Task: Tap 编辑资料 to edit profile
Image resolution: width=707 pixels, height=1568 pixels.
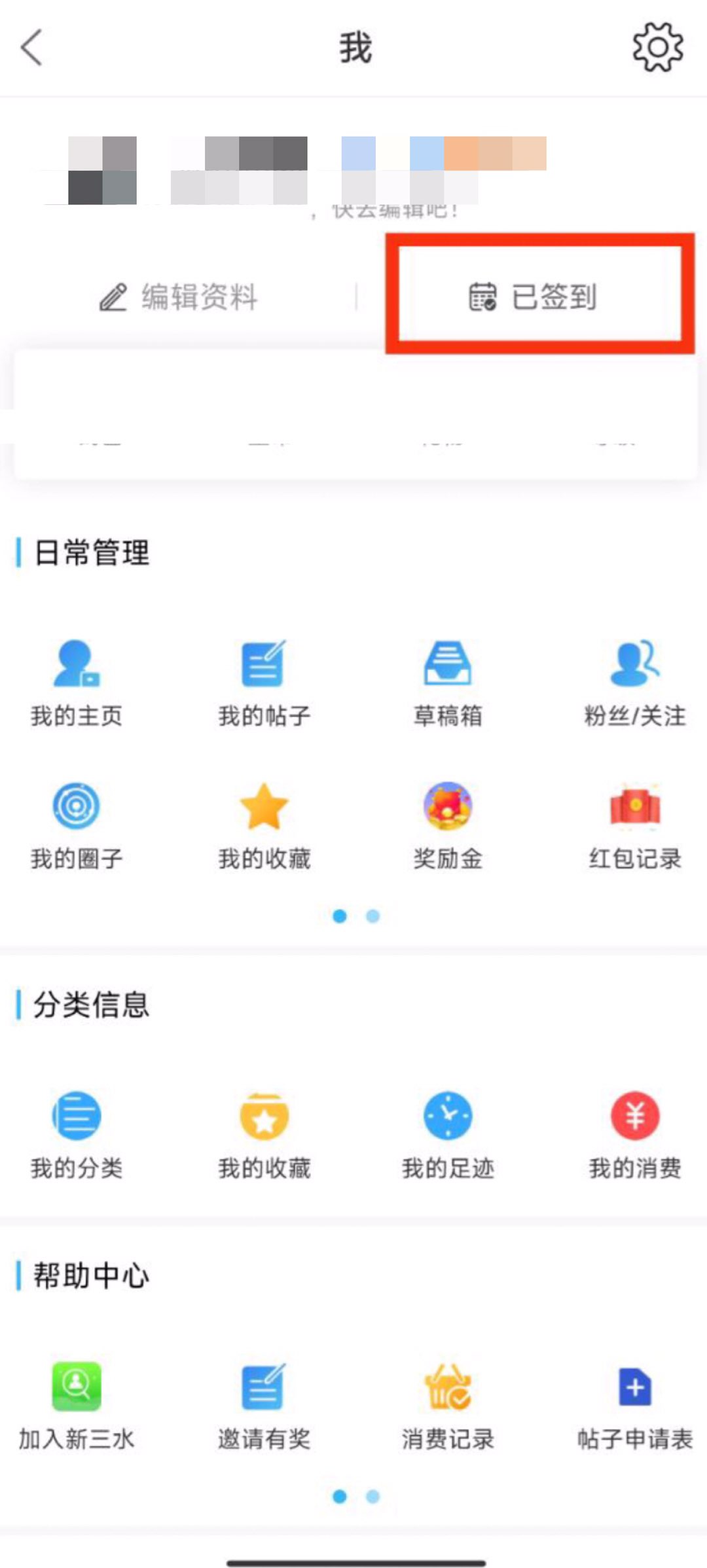Action: tap(179, 297)
